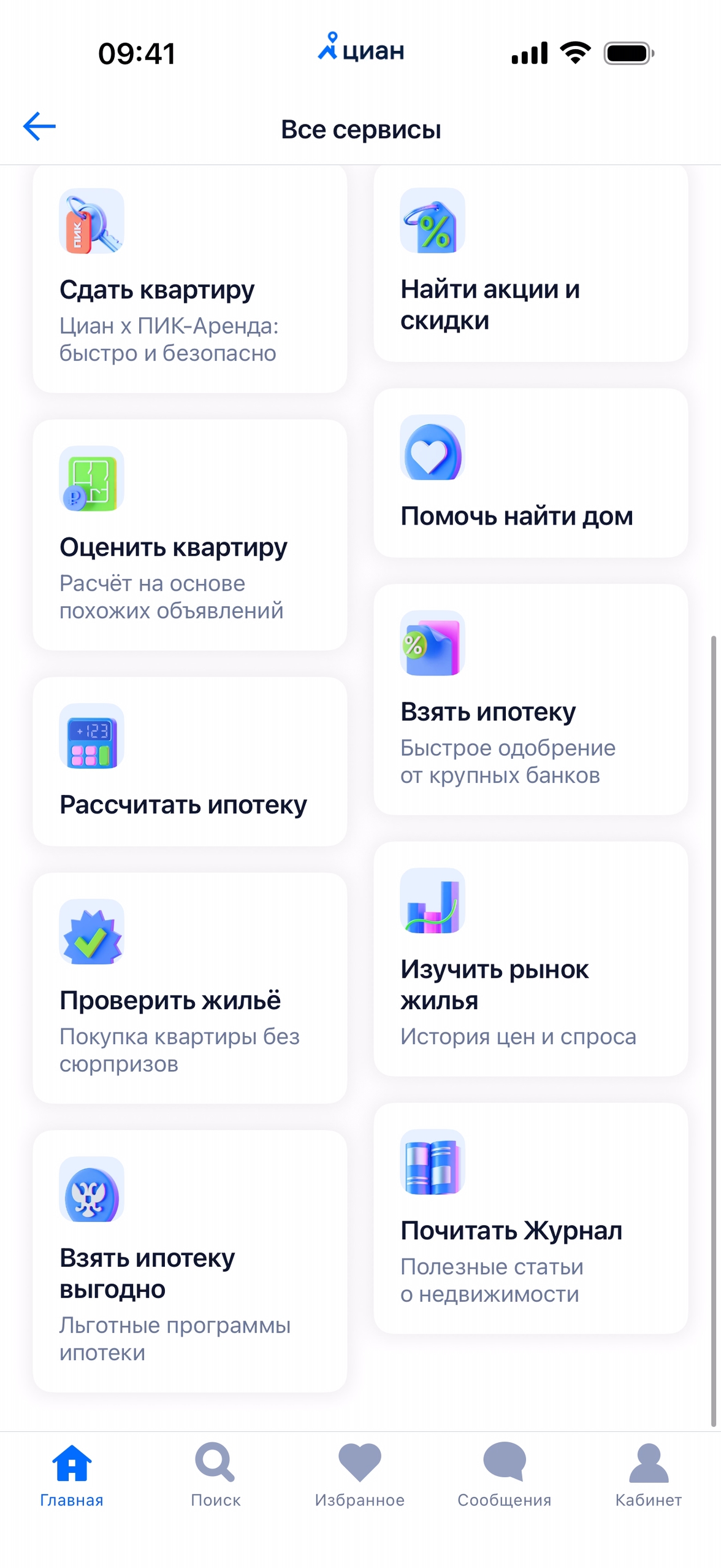Open the Избранное tab

(x=360, y=1475)
